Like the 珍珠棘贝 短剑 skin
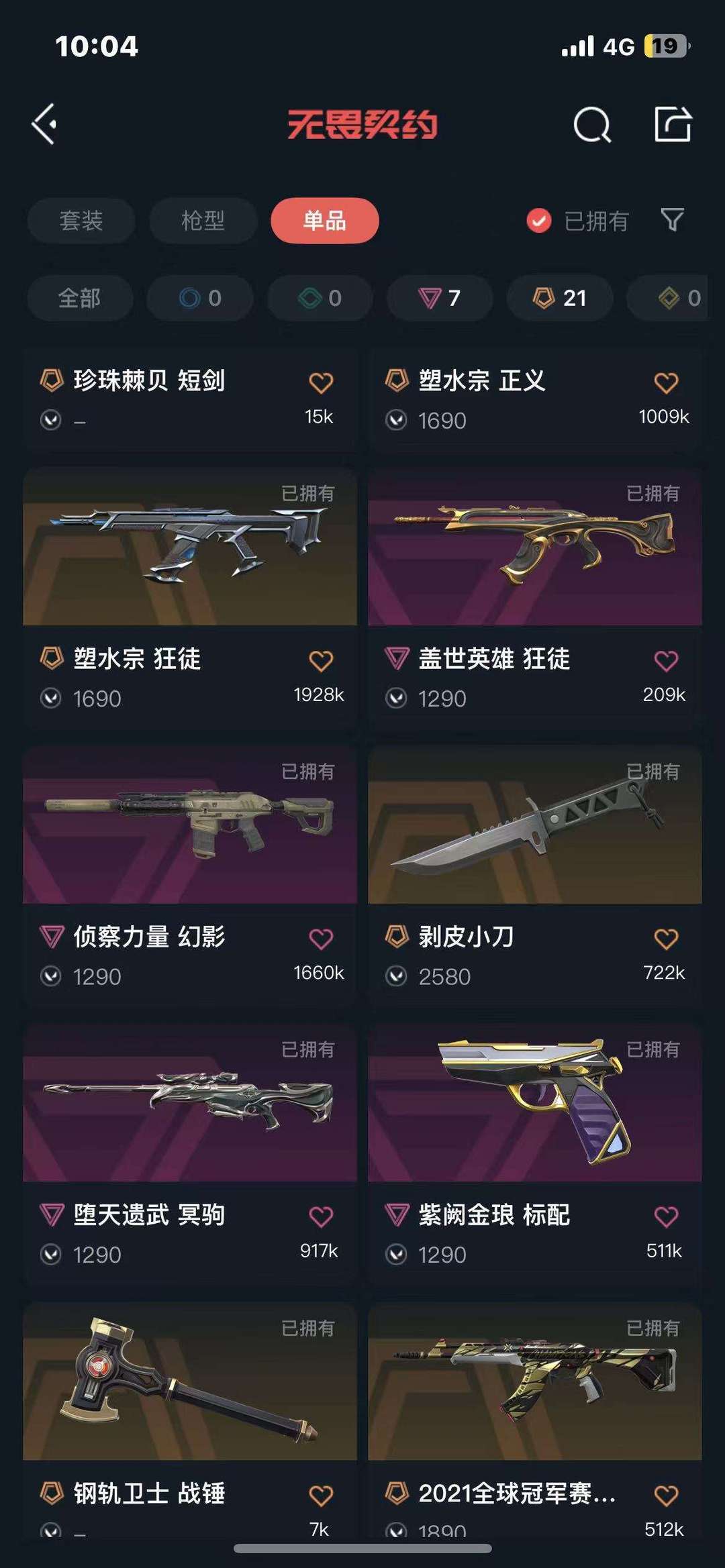This screenshot has width=725, height=1568. 321,382
